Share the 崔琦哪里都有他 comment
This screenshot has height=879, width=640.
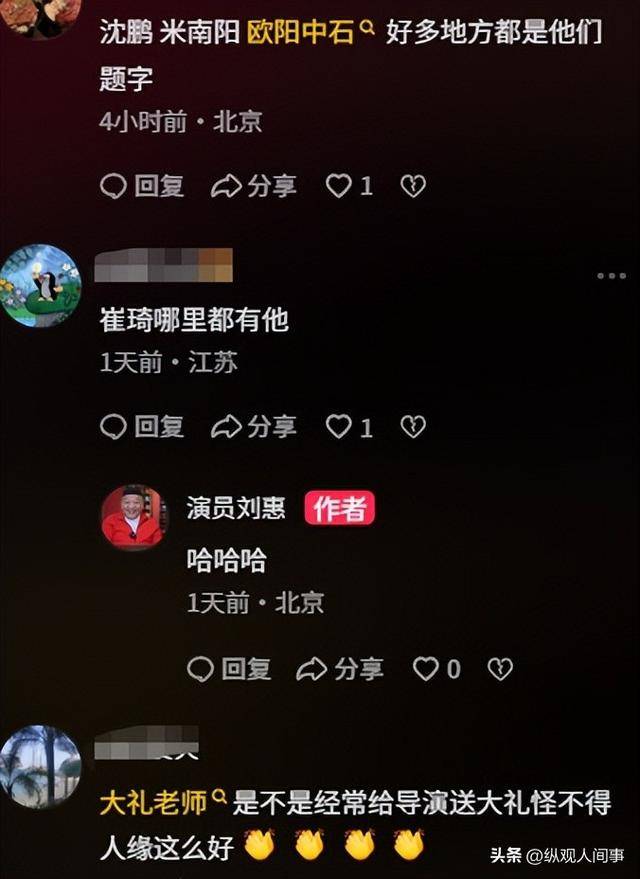click(254, 427)
